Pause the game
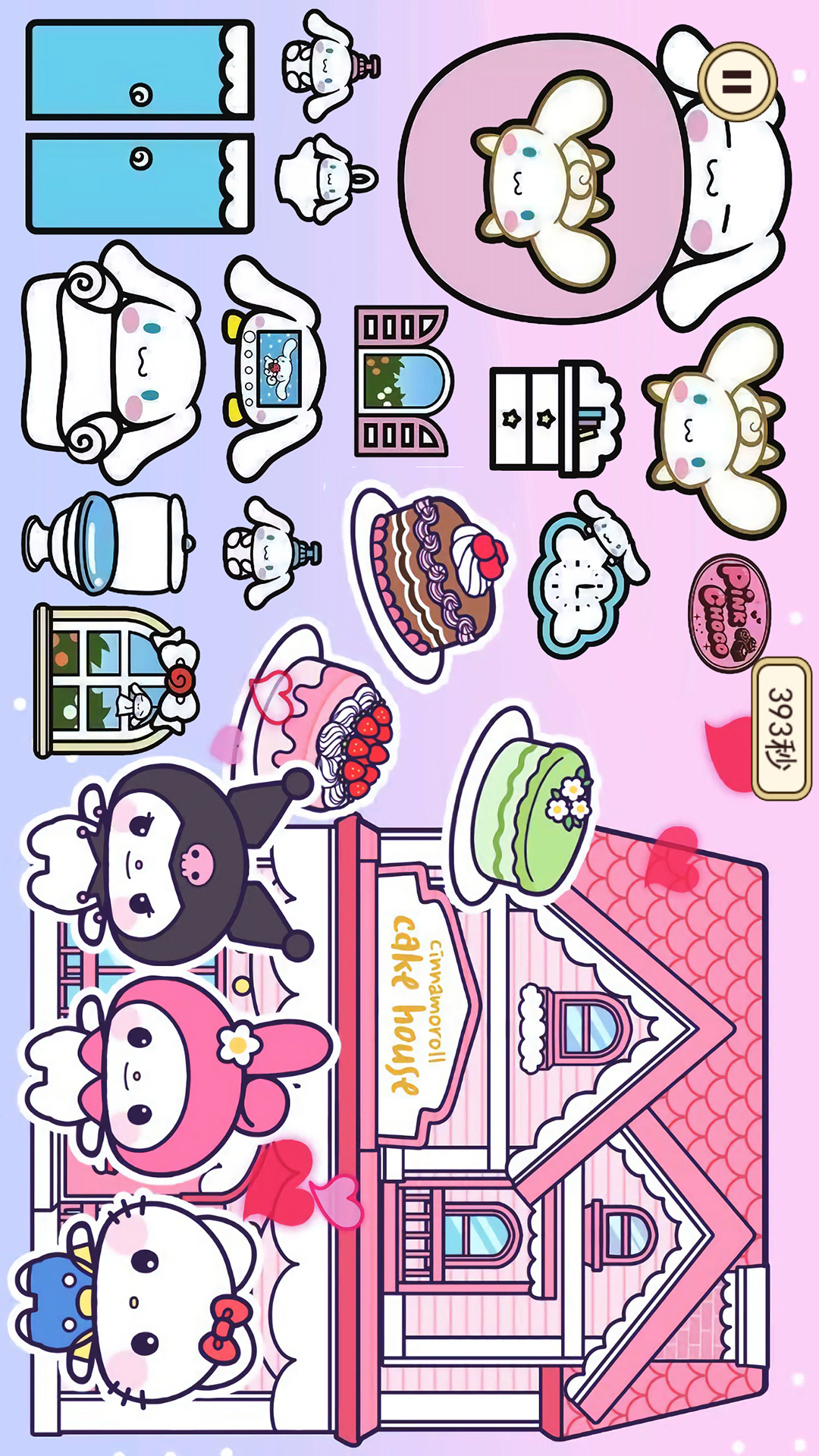Screen dimensions: 819x1456 736,81
